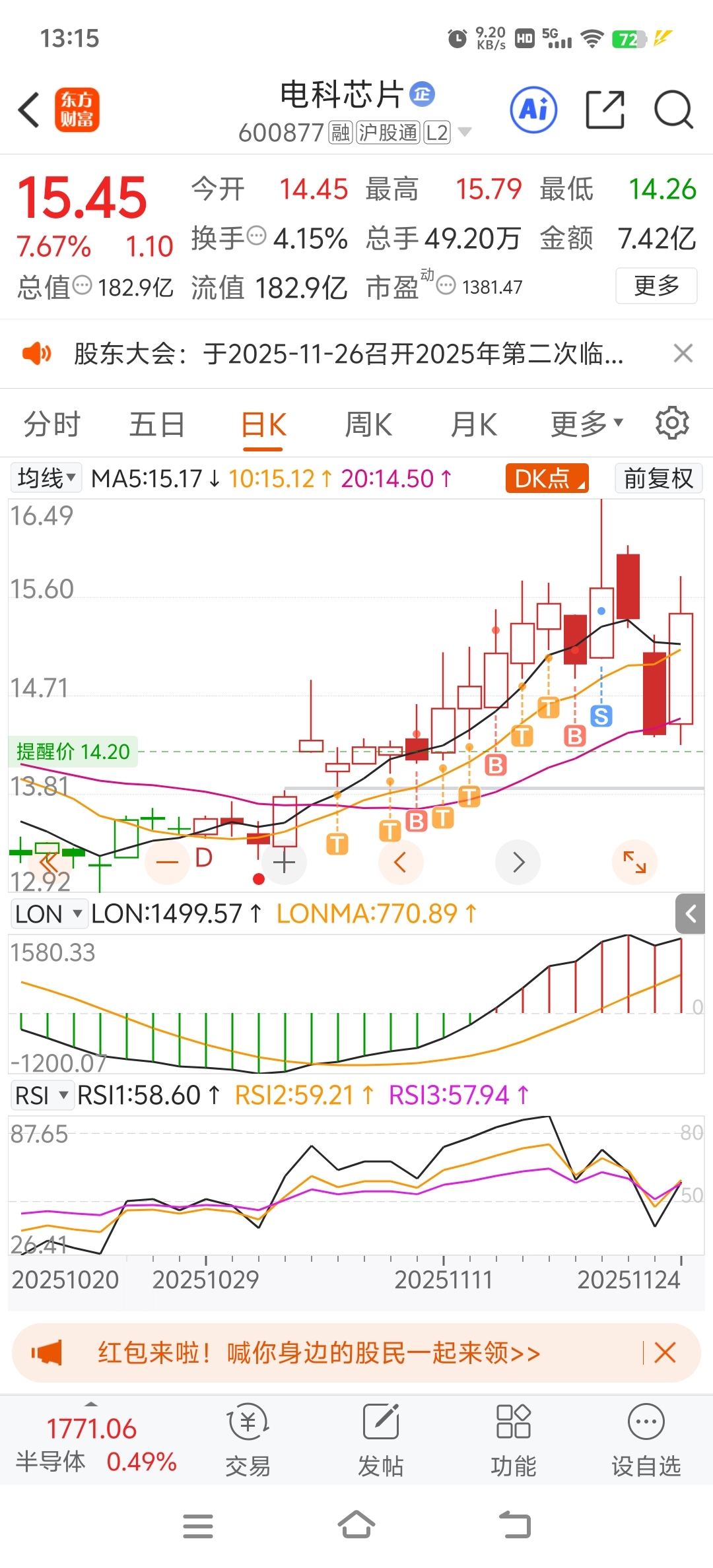This screenshot has width=713, height=1568.
Task: Switch to the 五日 chart tab
Action: click(x=156, y=424)
